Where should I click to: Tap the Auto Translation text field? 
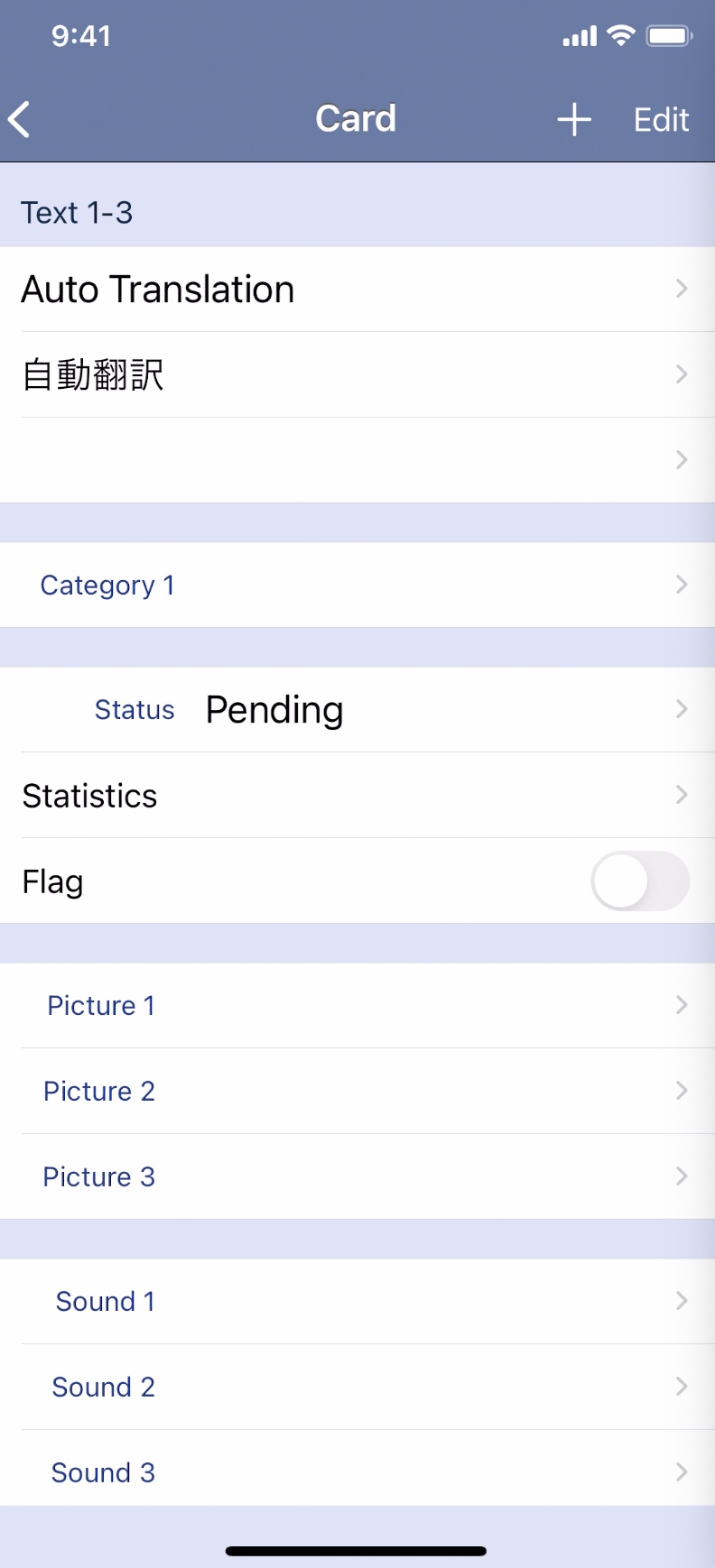coord(158,289)
